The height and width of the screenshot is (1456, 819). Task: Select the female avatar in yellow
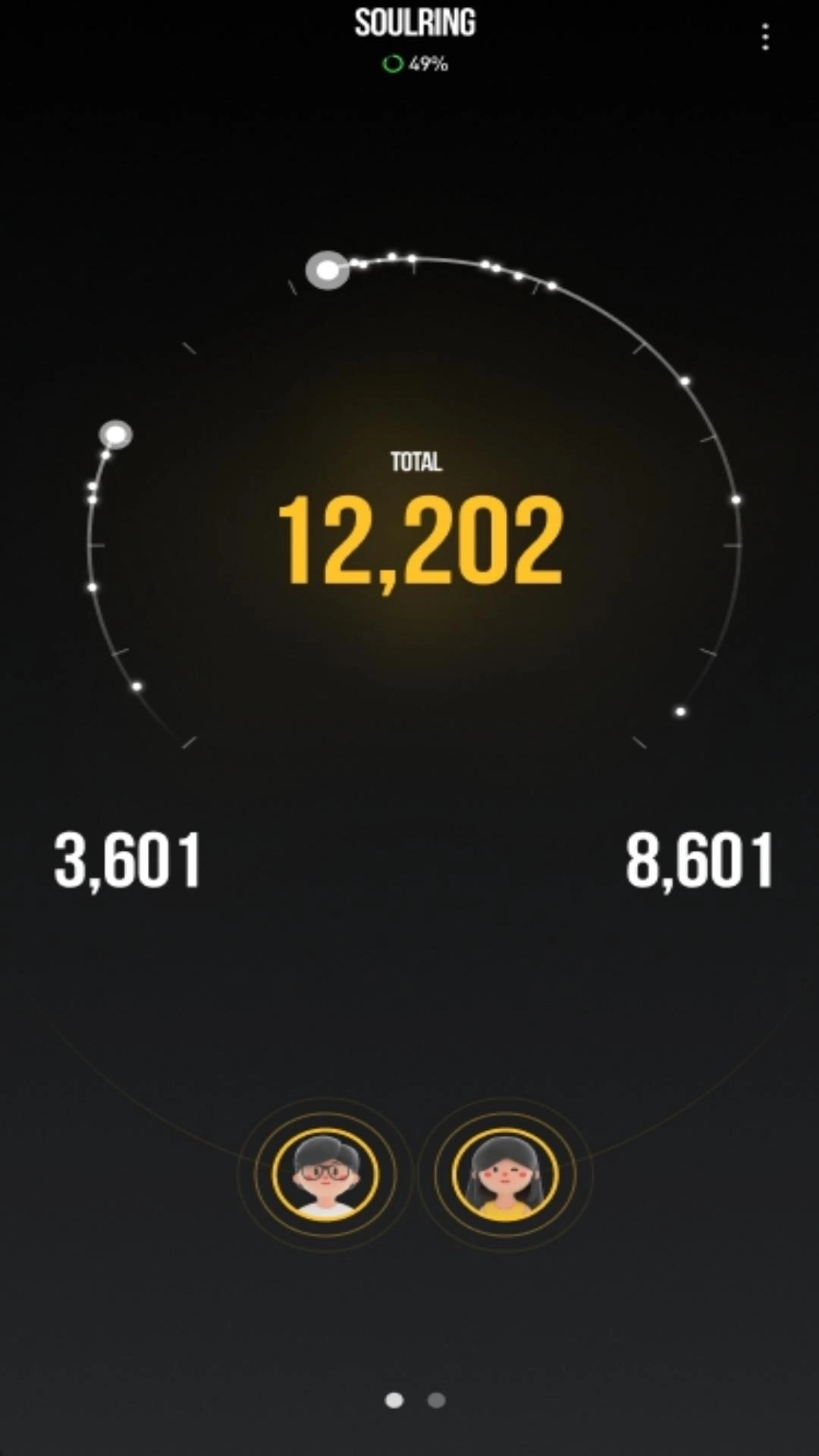[x=505, y=1174]
